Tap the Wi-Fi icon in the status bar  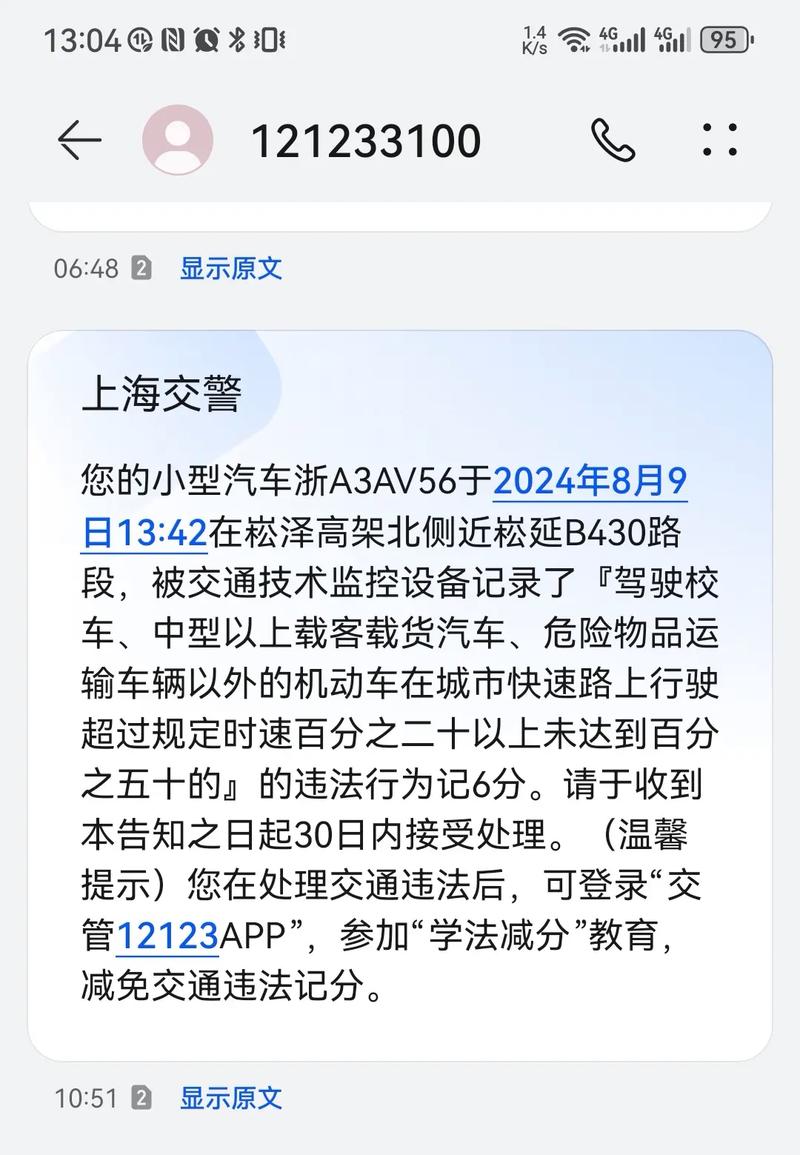point(573,38)
